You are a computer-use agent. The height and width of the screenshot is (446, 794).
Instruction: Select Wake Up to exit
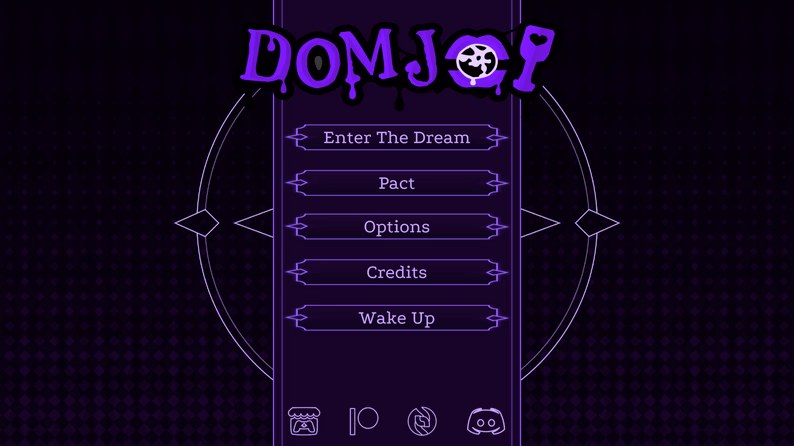(397, 318)
